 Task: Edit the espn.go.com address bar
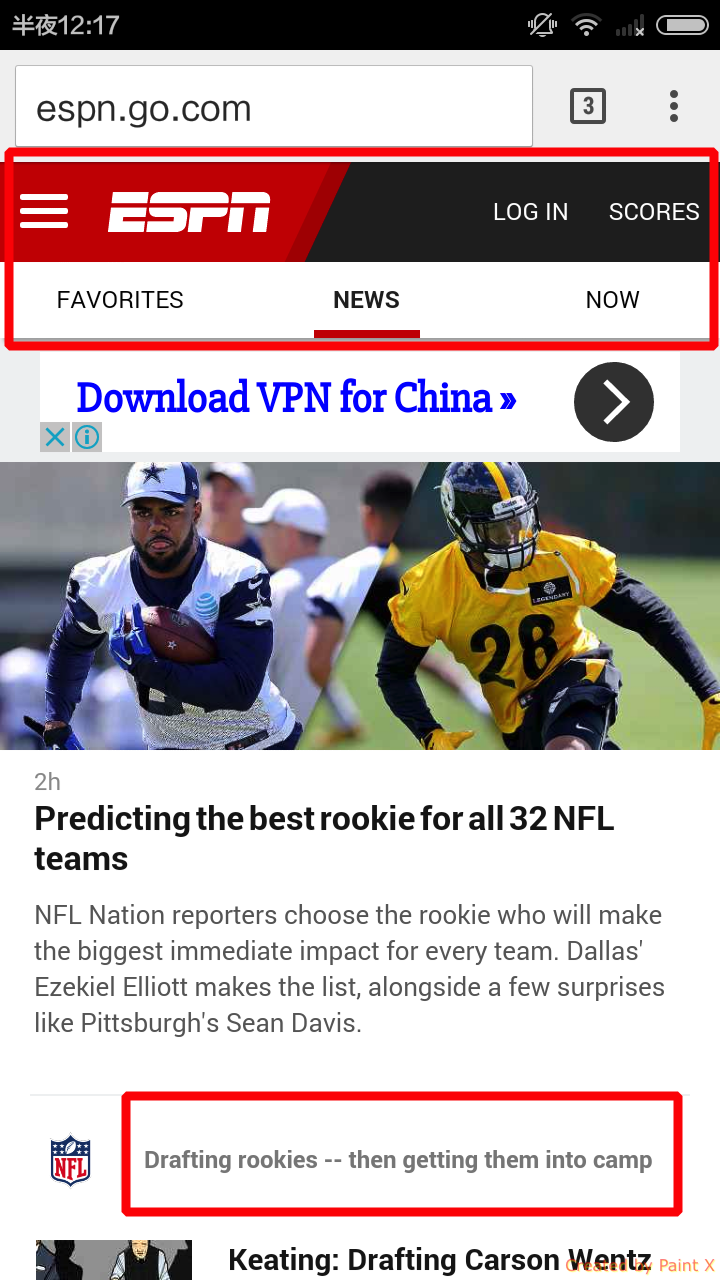[x=273, y=107]
